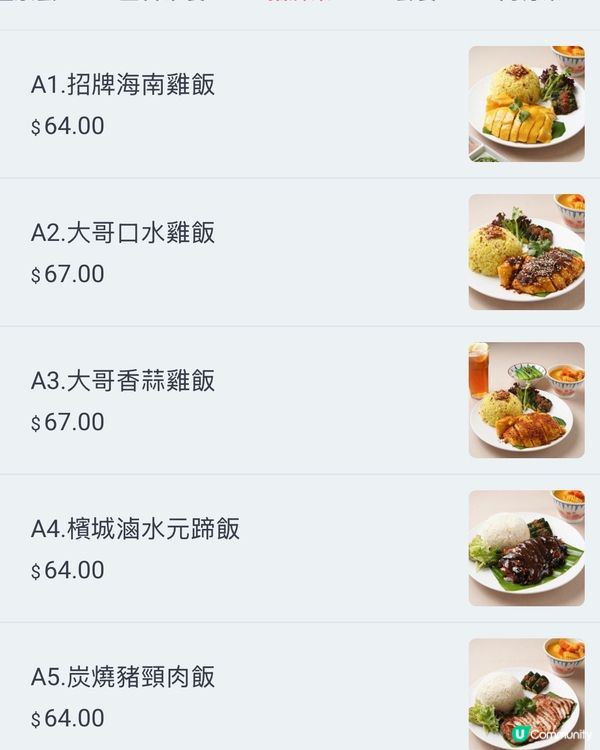Tap the A5.炭燒豬頸肉飯 row

[x=123, y=677]
